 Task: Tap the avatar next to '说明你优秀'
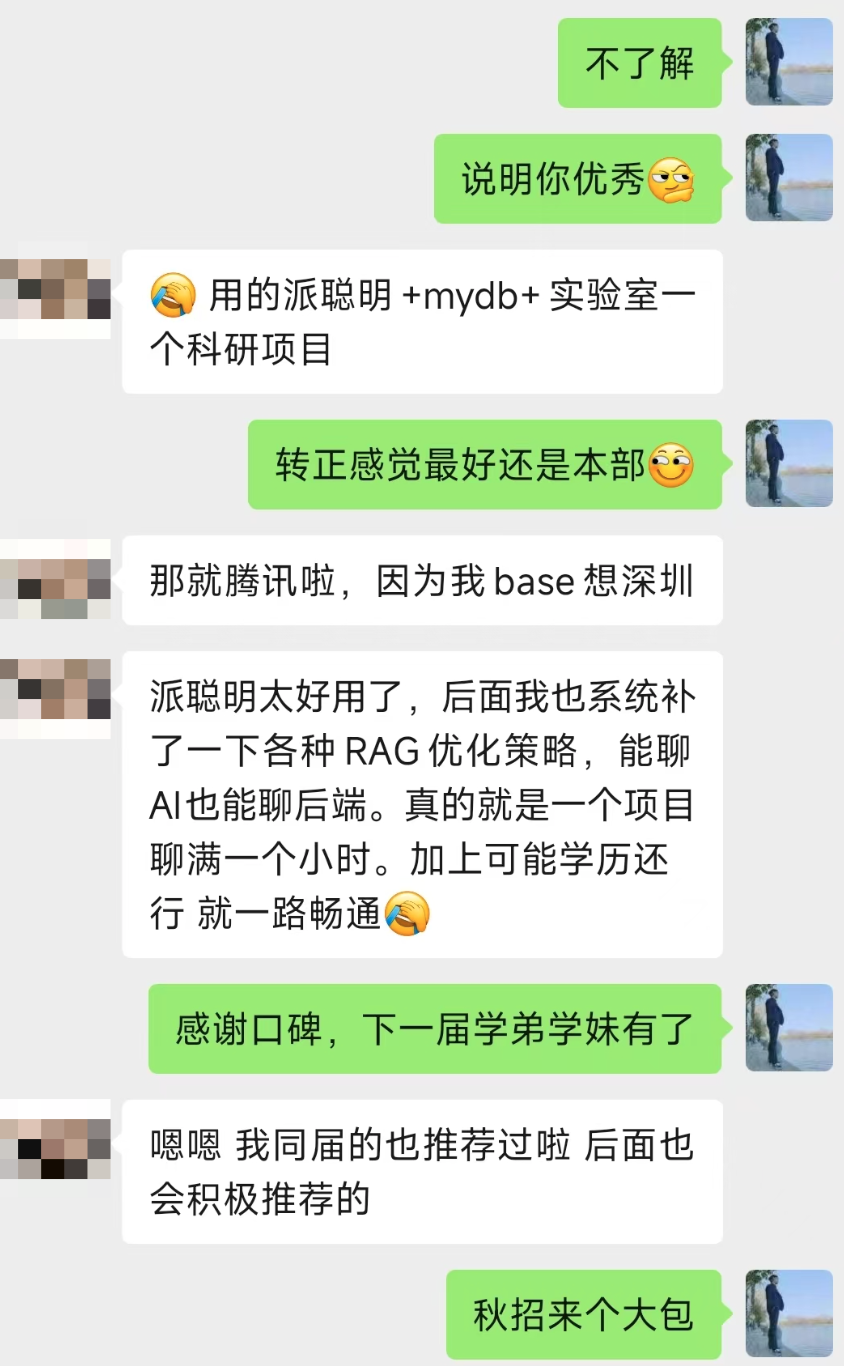point(789,178)
